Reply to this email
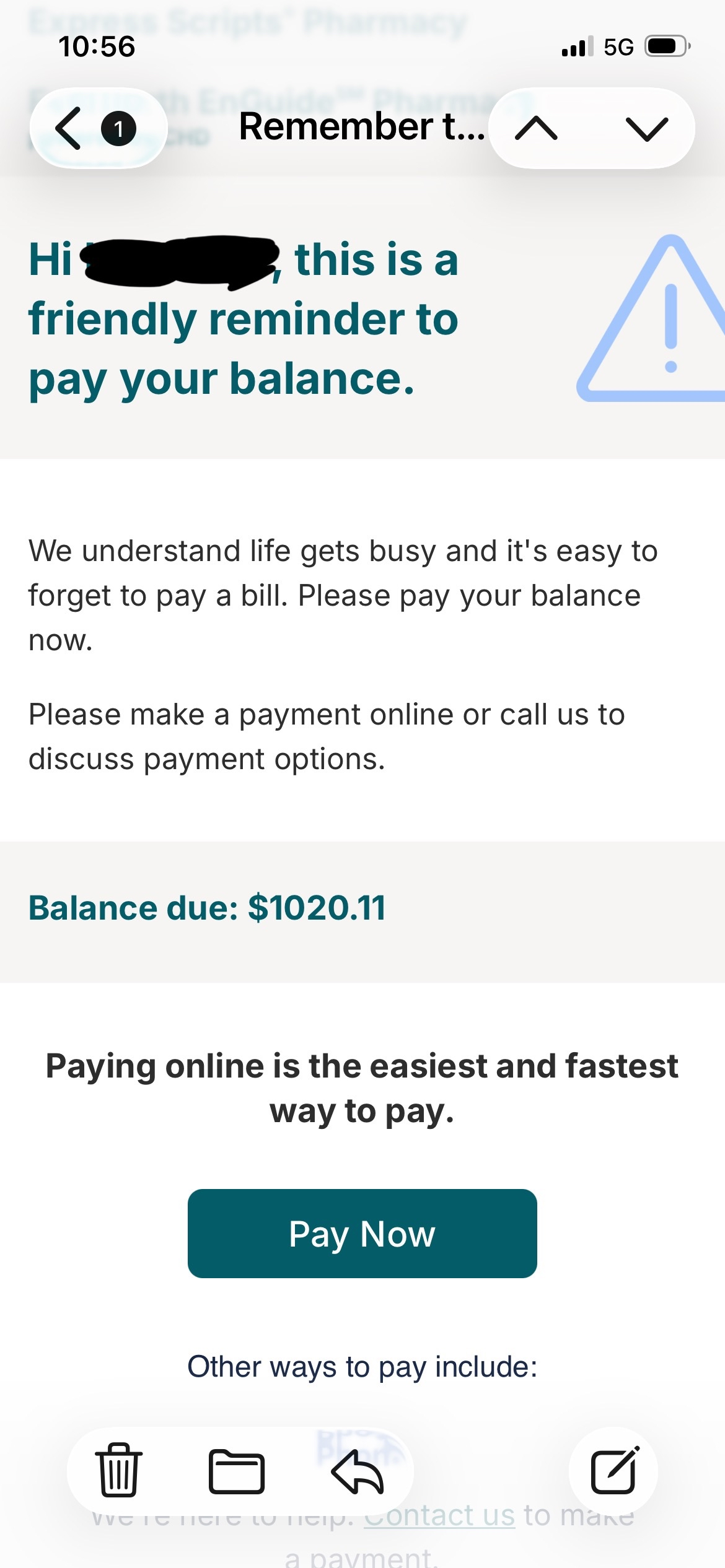This screenshot has width=725, height=1568. 358,1471
